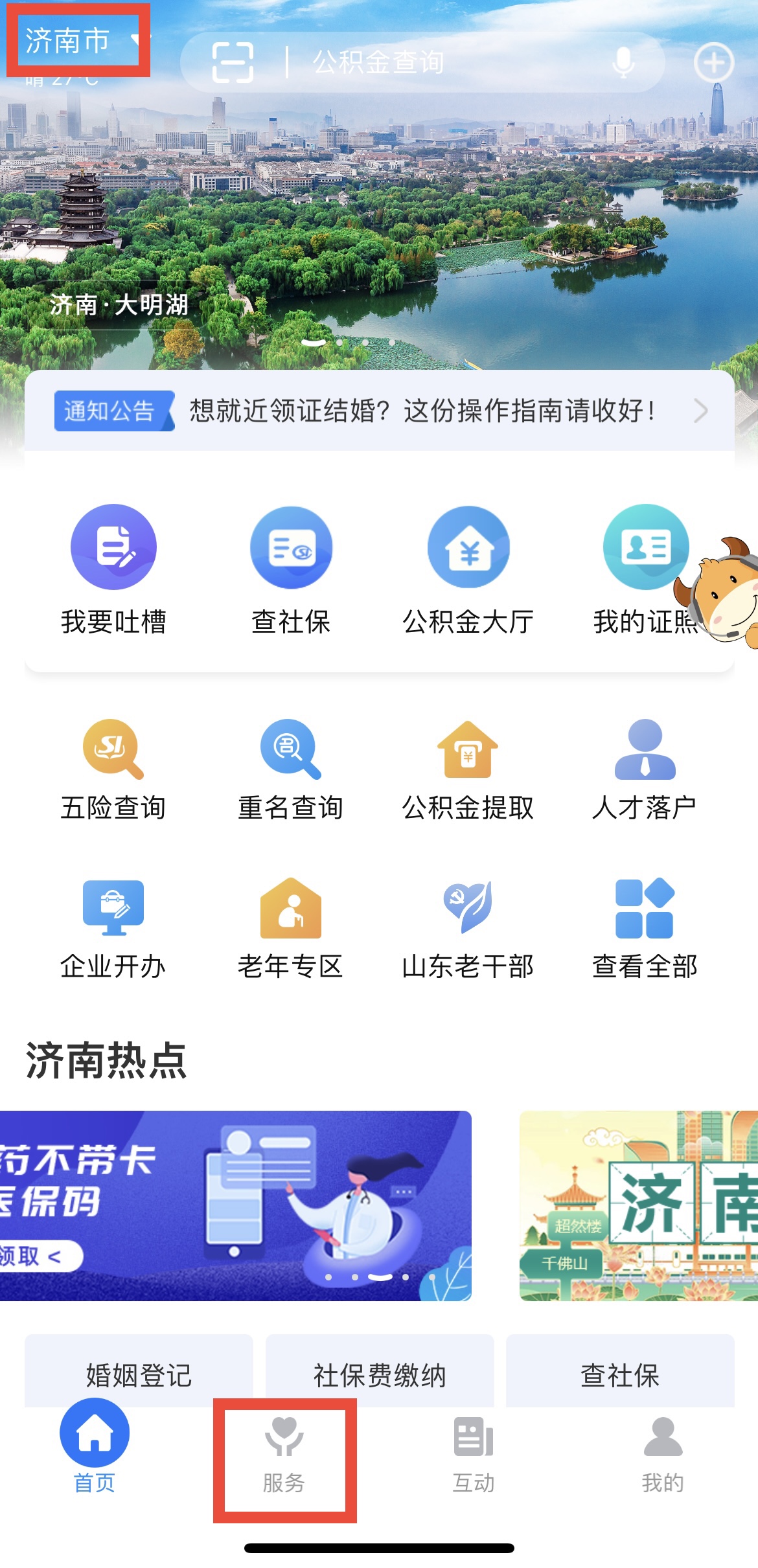
Task: Tap 查看全部 to view all services
Action: click(645, 928)
